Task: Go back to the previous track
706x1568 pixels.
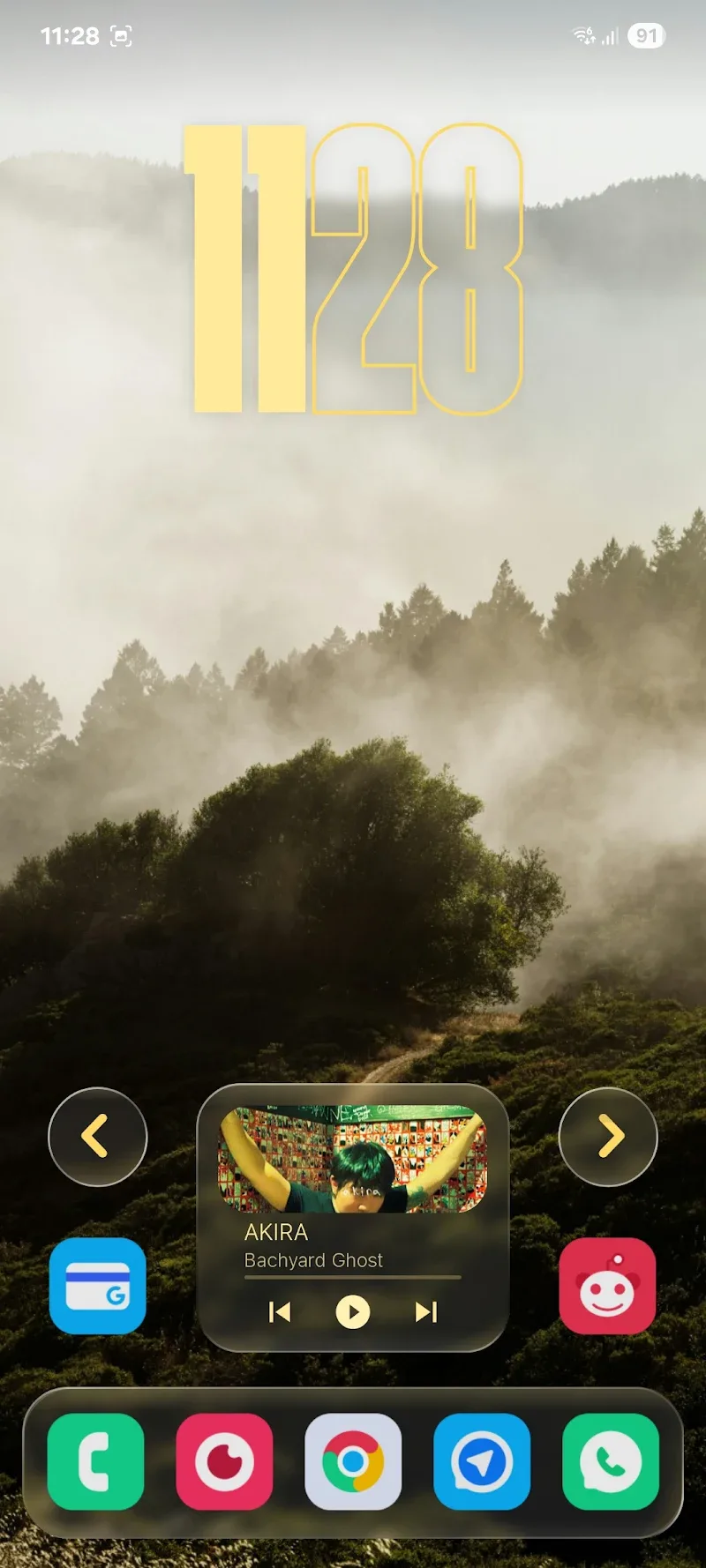Action: pyautogui.click(x=279, y=1311)
